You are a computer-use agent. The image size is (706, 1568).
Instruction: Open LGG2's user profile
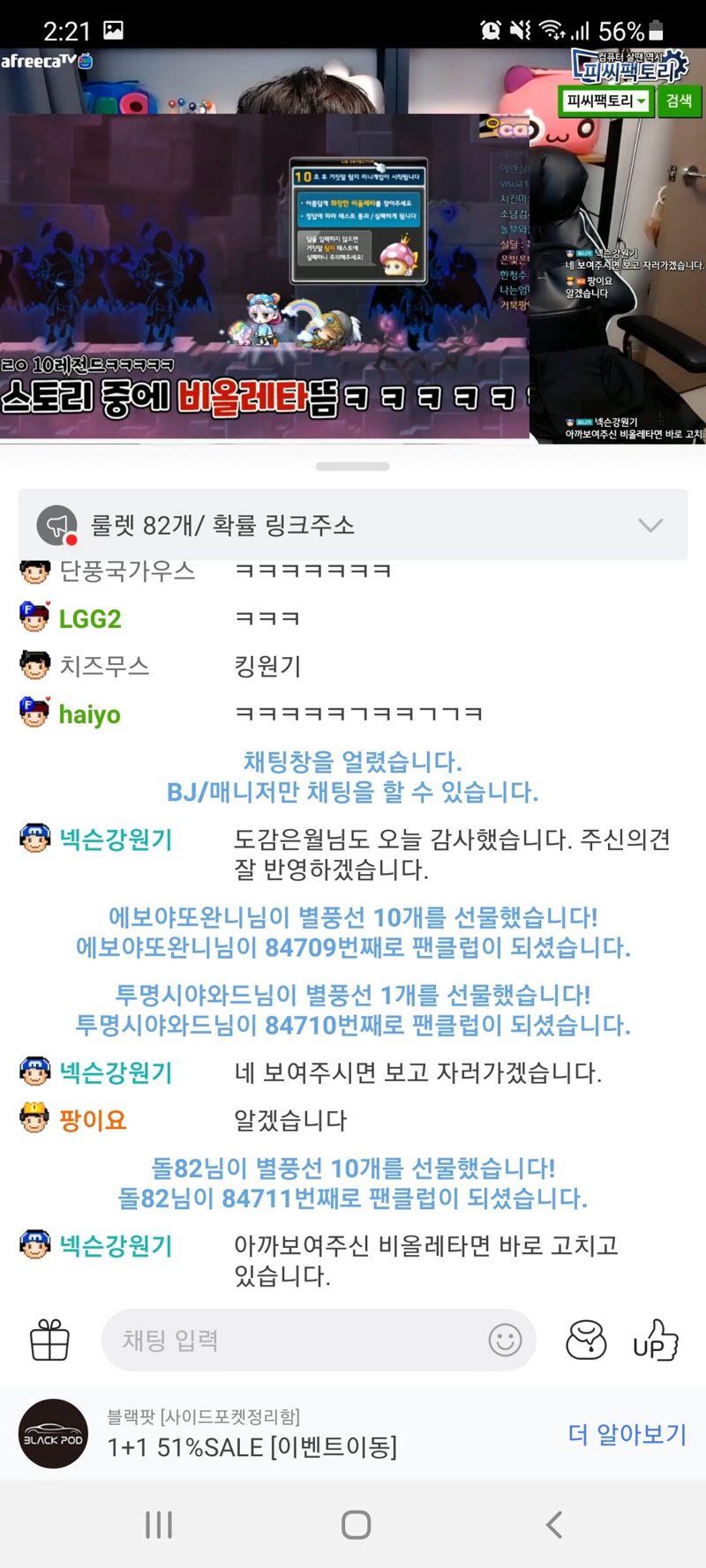pos(90,619)
